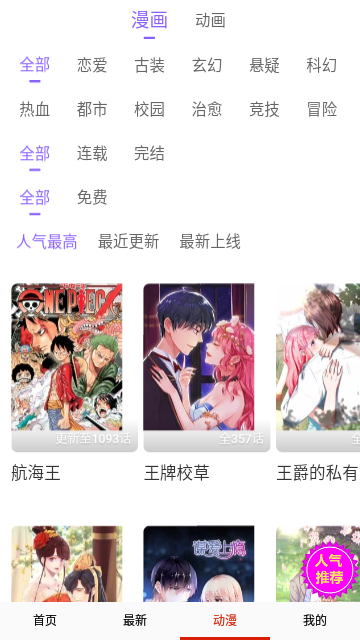Screen dimensions: 360x640
Task: Pick the 热血 genre filter
Action: pos(35,109)
